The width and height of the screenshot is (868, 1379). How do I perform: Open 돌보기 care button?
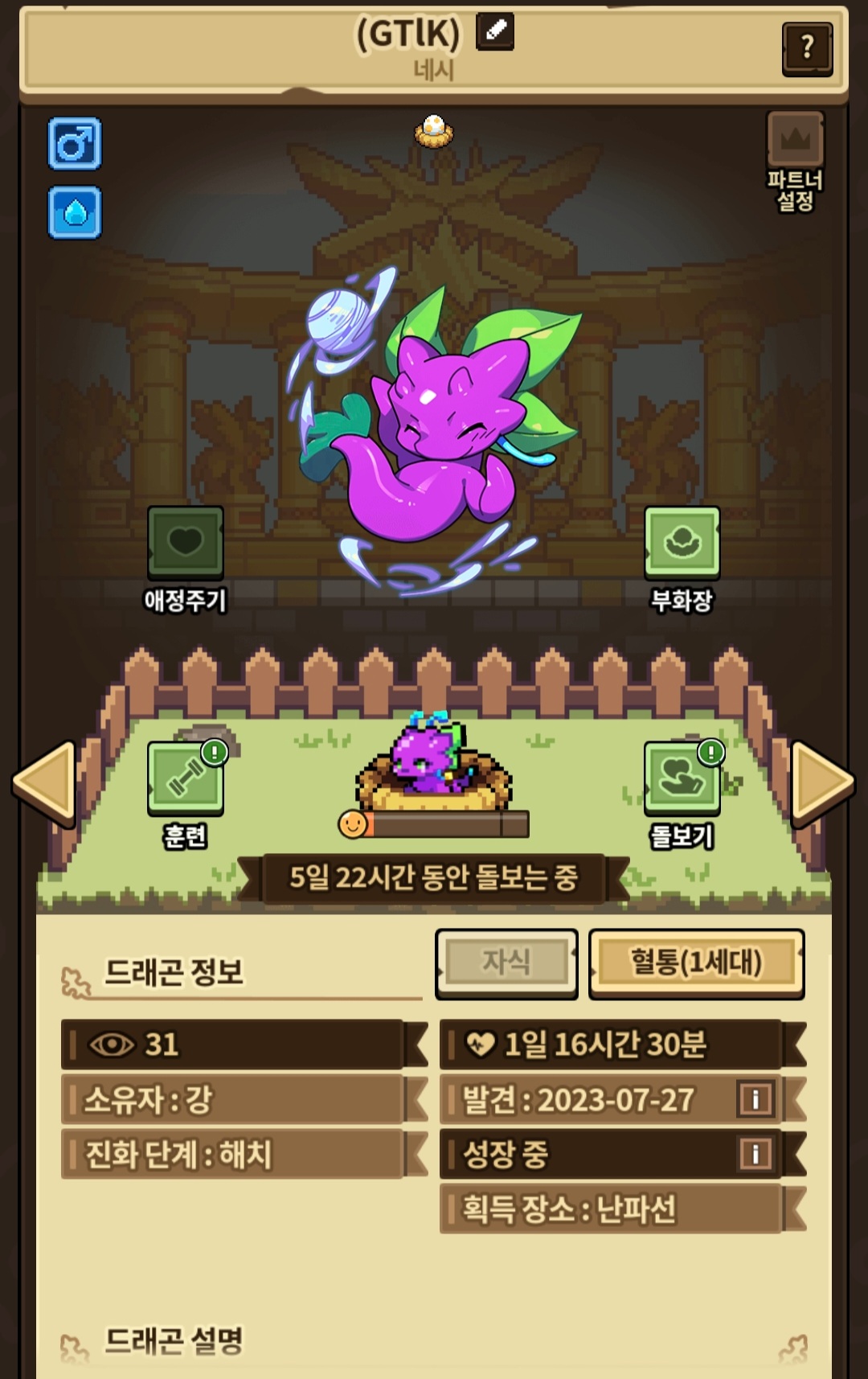[x=682, y=795]
